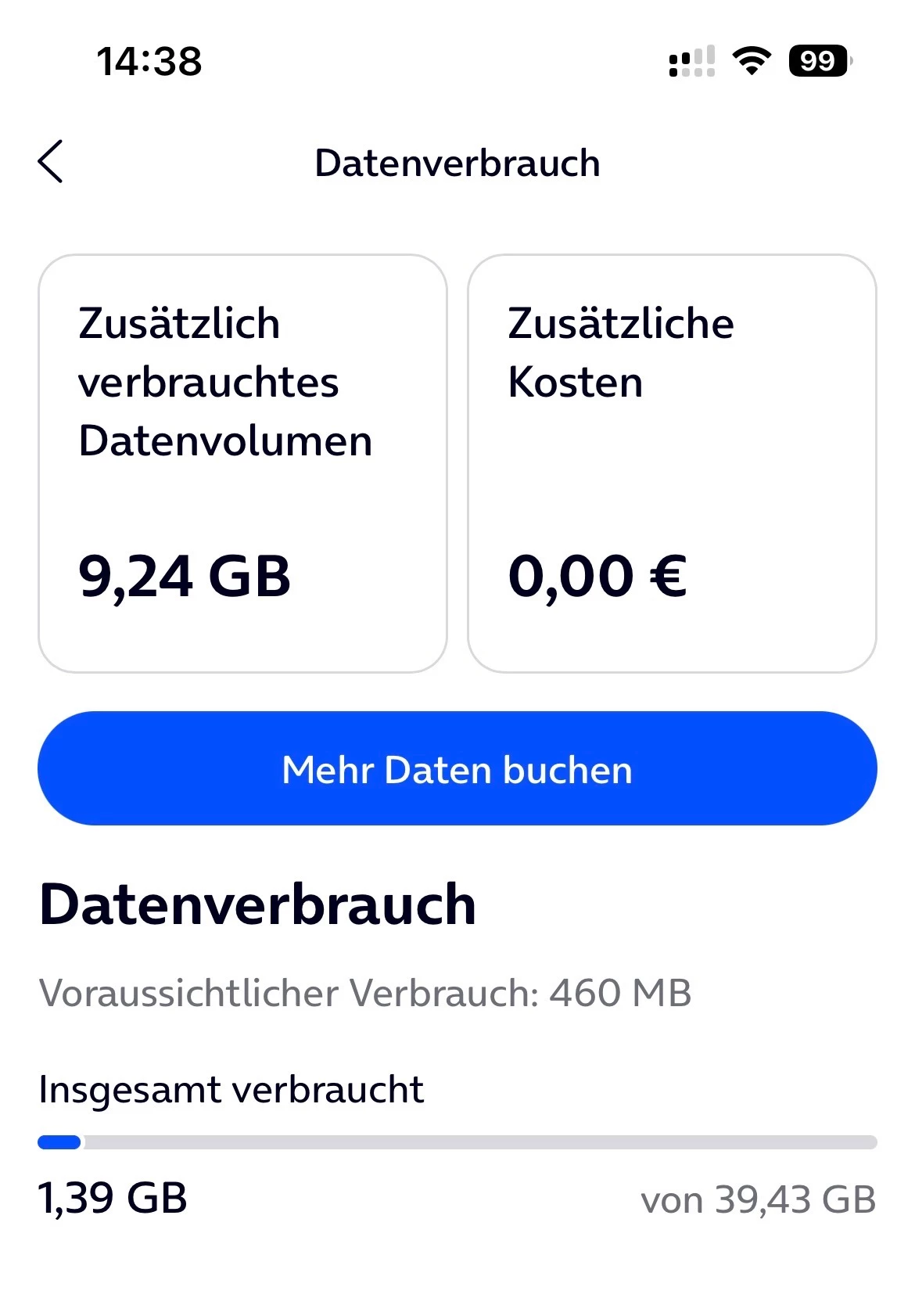Viewport: 915px width, 1316px height.
Task: Go back from the Datenverbrauch screen
Action: pyautogui.click(x=51, y=162)
